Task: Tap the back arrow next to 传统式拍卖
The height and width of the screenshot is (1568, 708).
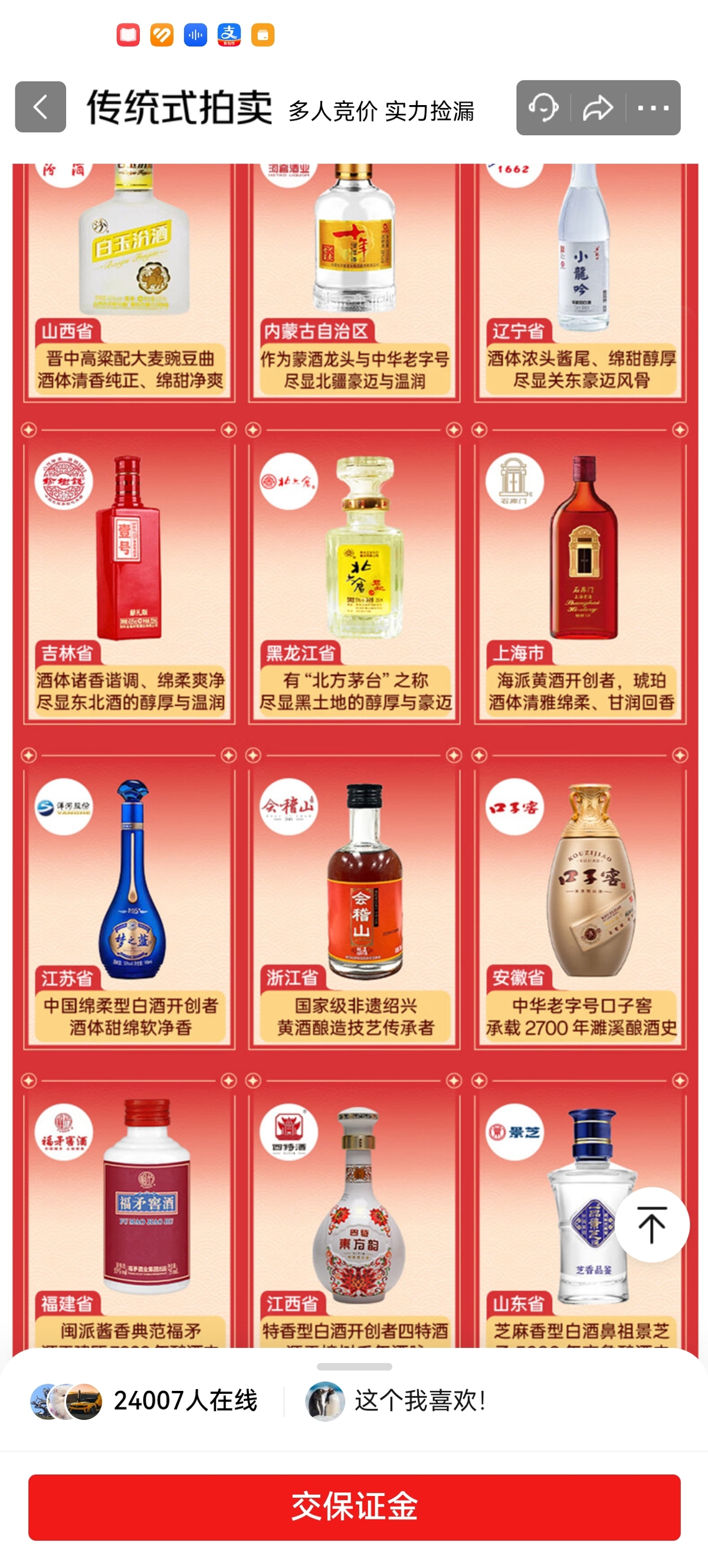Action: pyautogui.click(x=39, y=107)
